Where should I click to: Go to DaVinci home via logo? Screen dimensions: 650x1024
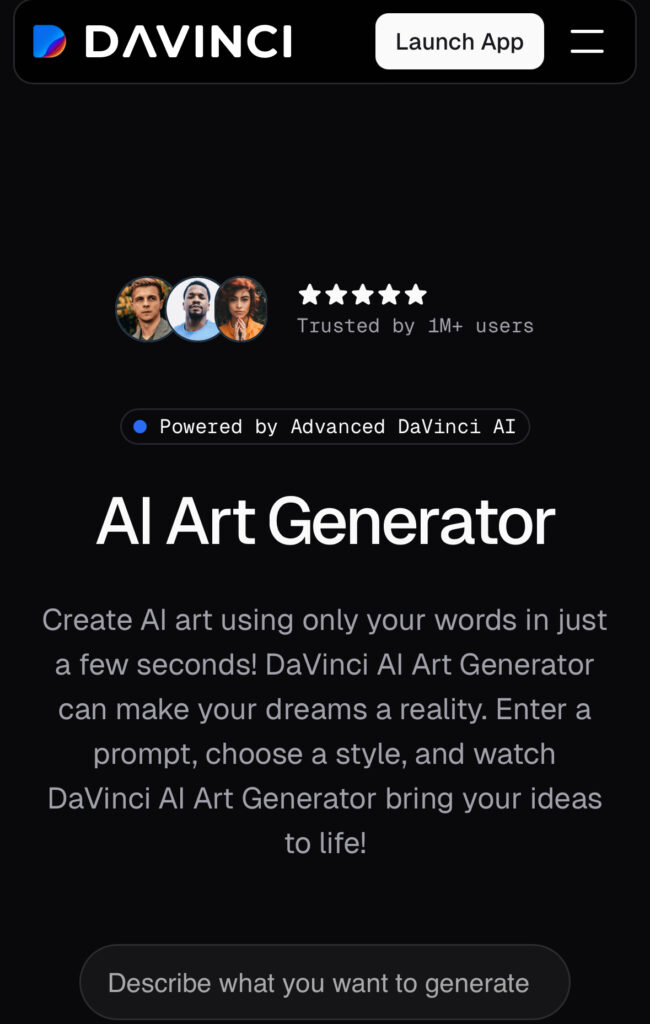click(x=162, y=42)
